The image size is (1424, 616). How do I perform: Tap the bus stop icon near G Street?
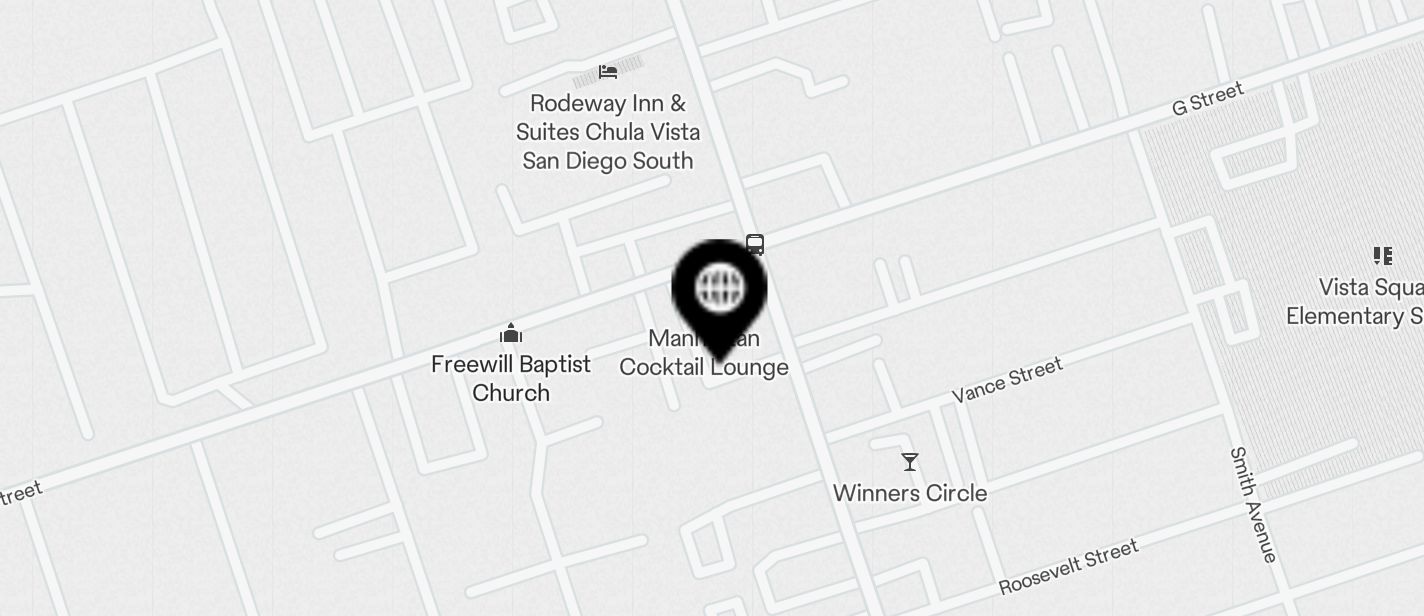pos(755,245)
